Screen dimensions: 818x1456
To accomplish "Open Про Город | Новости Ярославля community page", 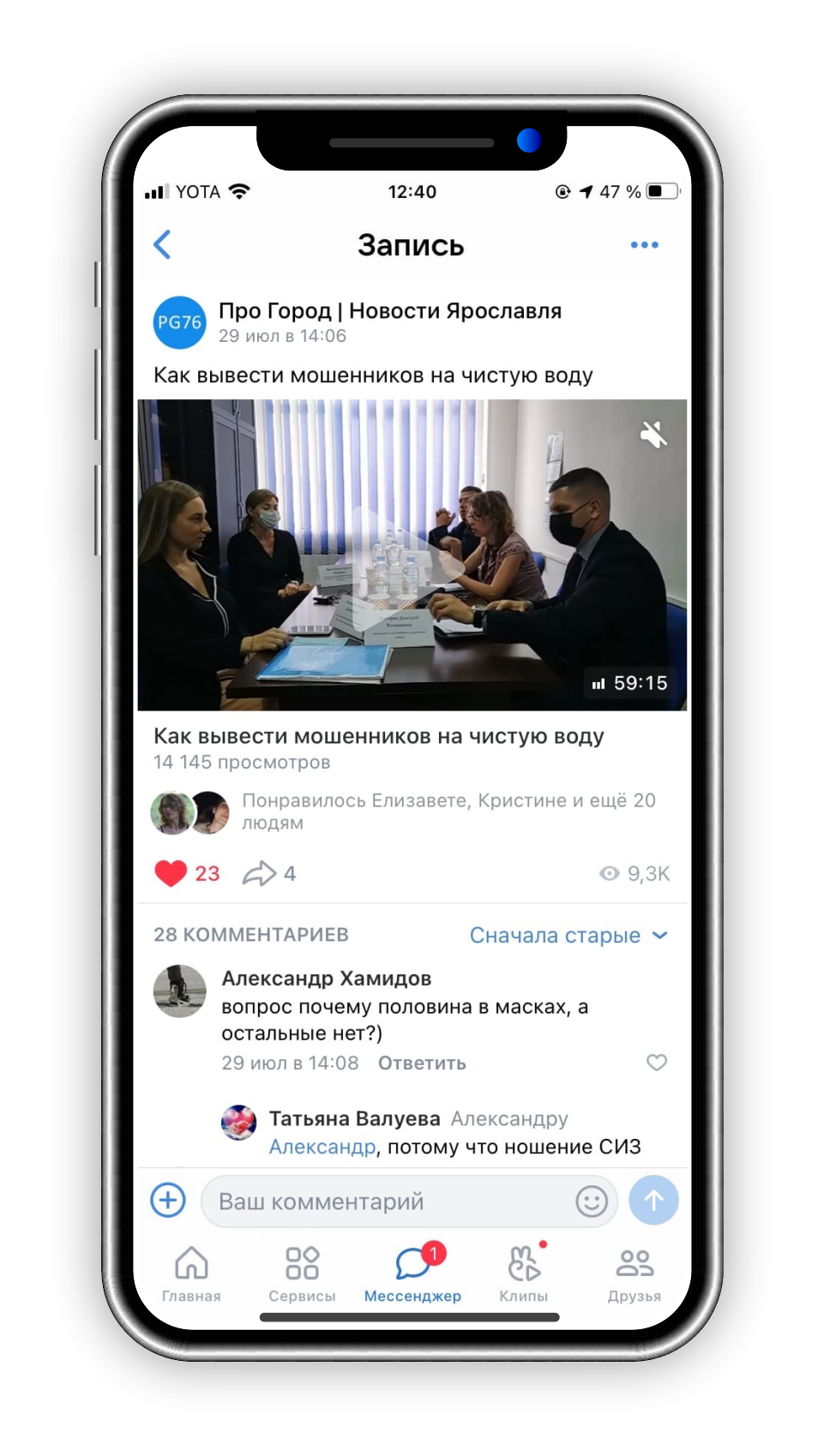I will click(x=389, y=311).
